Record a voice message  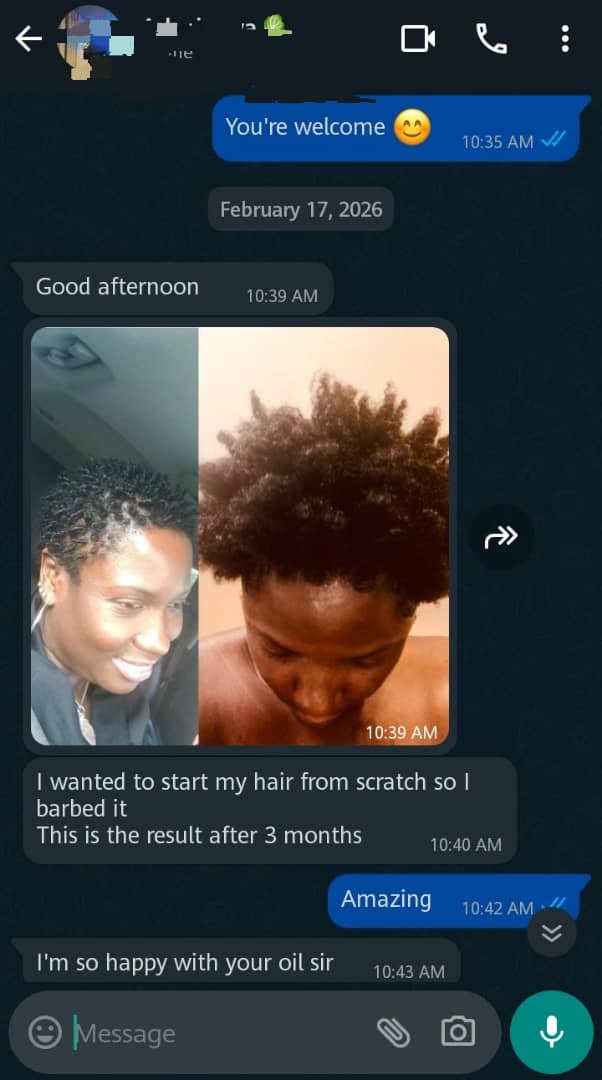coord(551,1033)
